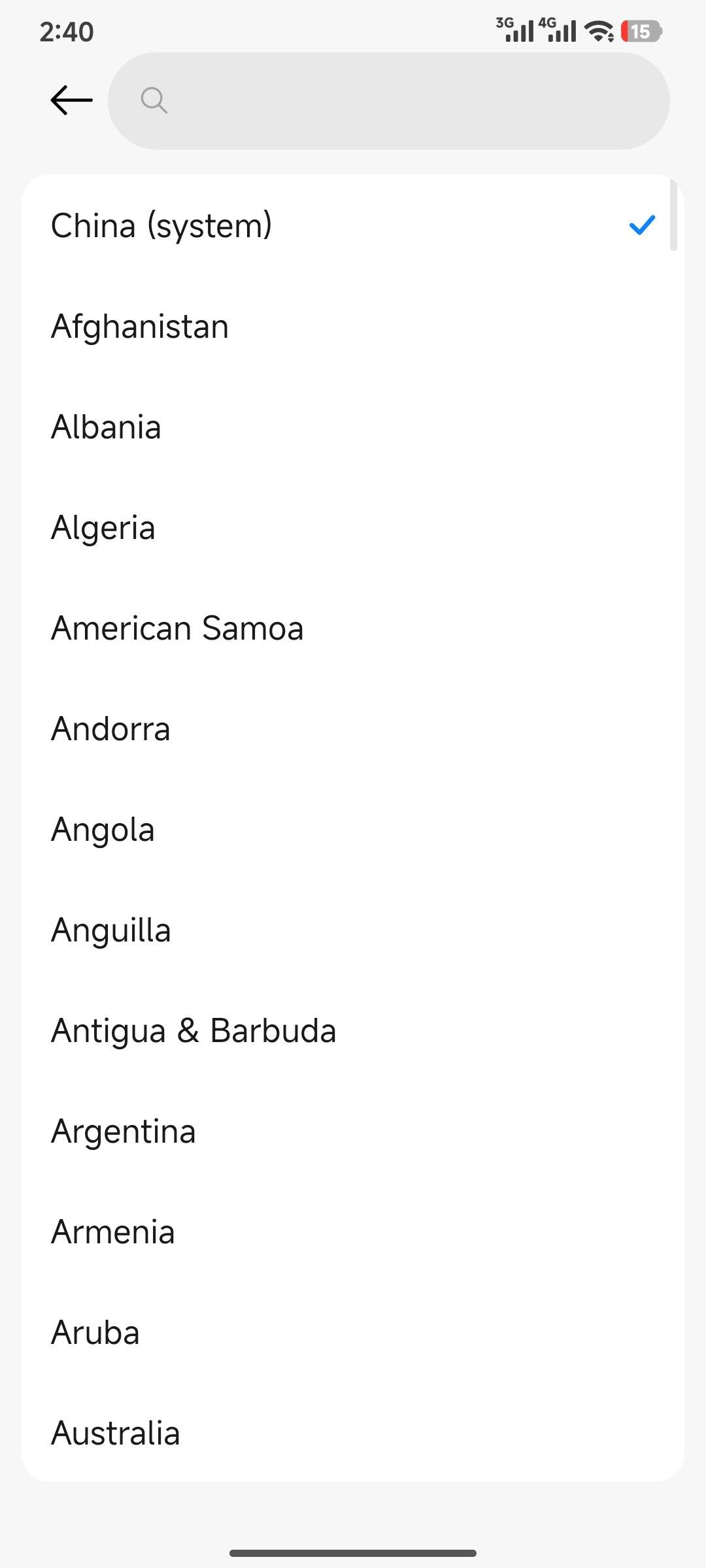Select Antigua & Barbuda
Viewport: 706px width, 1568px height.
click(193, 1031)
